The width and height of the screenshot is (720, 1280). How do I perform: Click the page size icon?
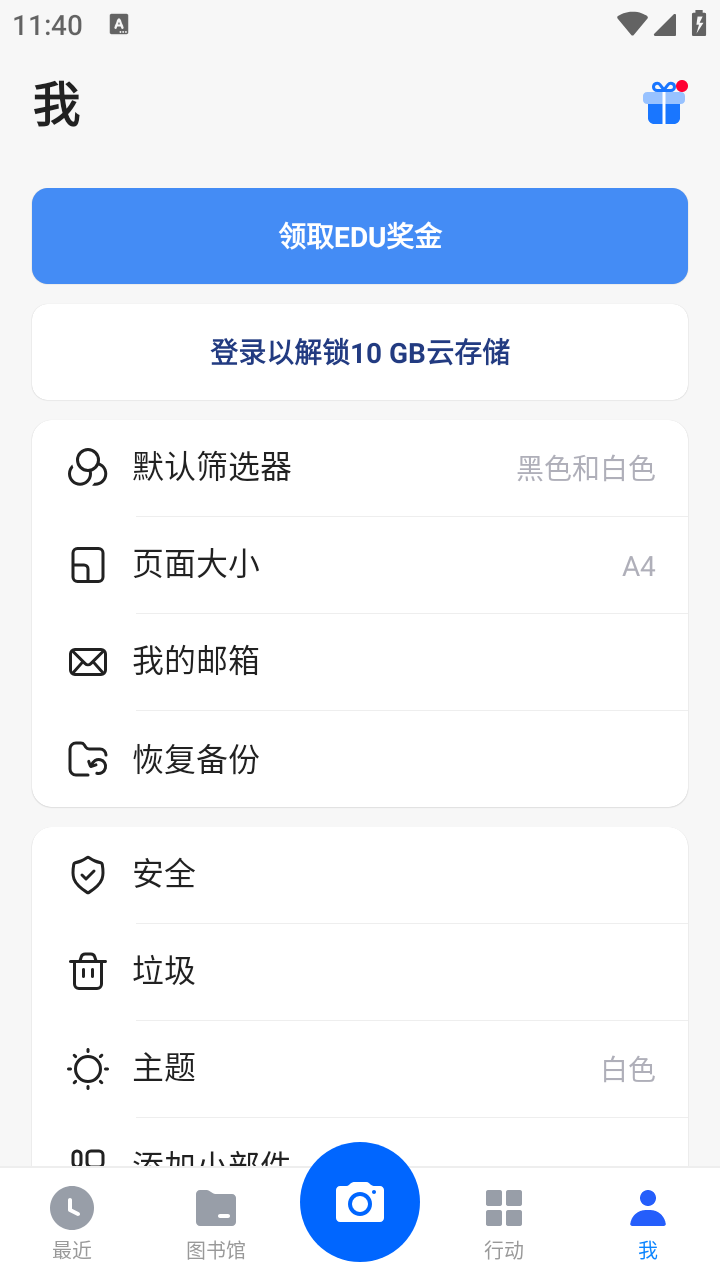[87, 564]
